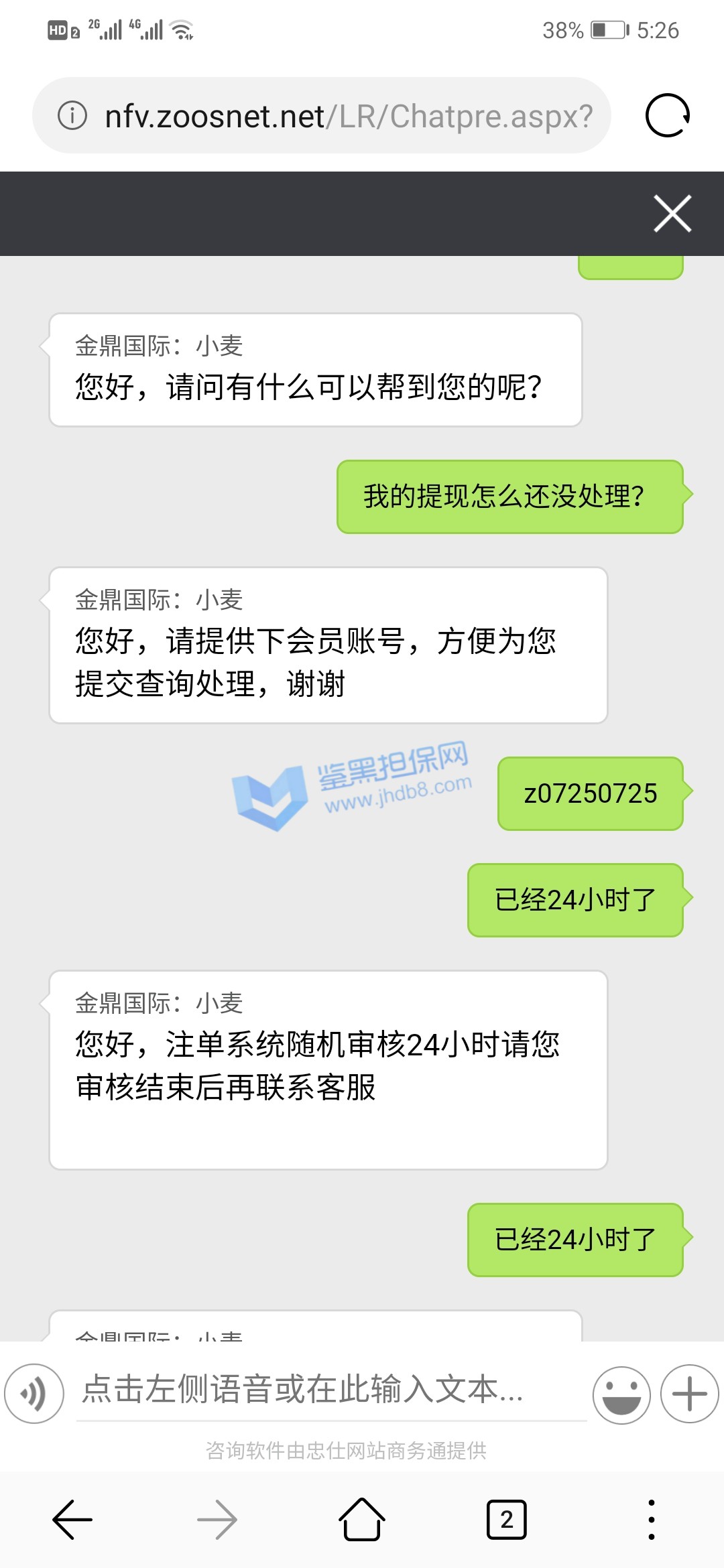The height and width of the screenshot is (1568, 724).
Task: Type a message in the chat text field
Action: click(x=332, y=1390)
